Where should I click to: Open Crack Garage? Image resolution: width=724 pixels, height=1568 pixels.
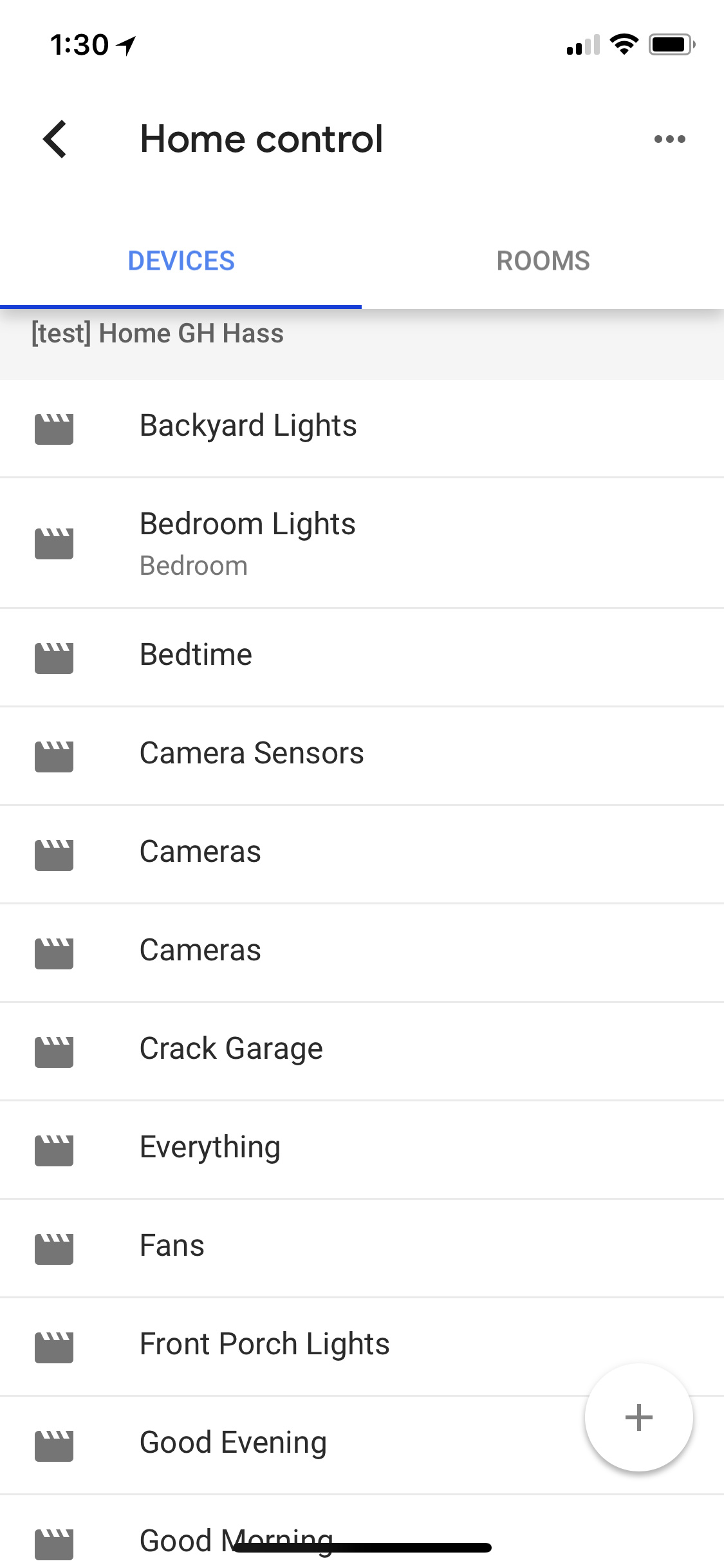point(231,1049)
